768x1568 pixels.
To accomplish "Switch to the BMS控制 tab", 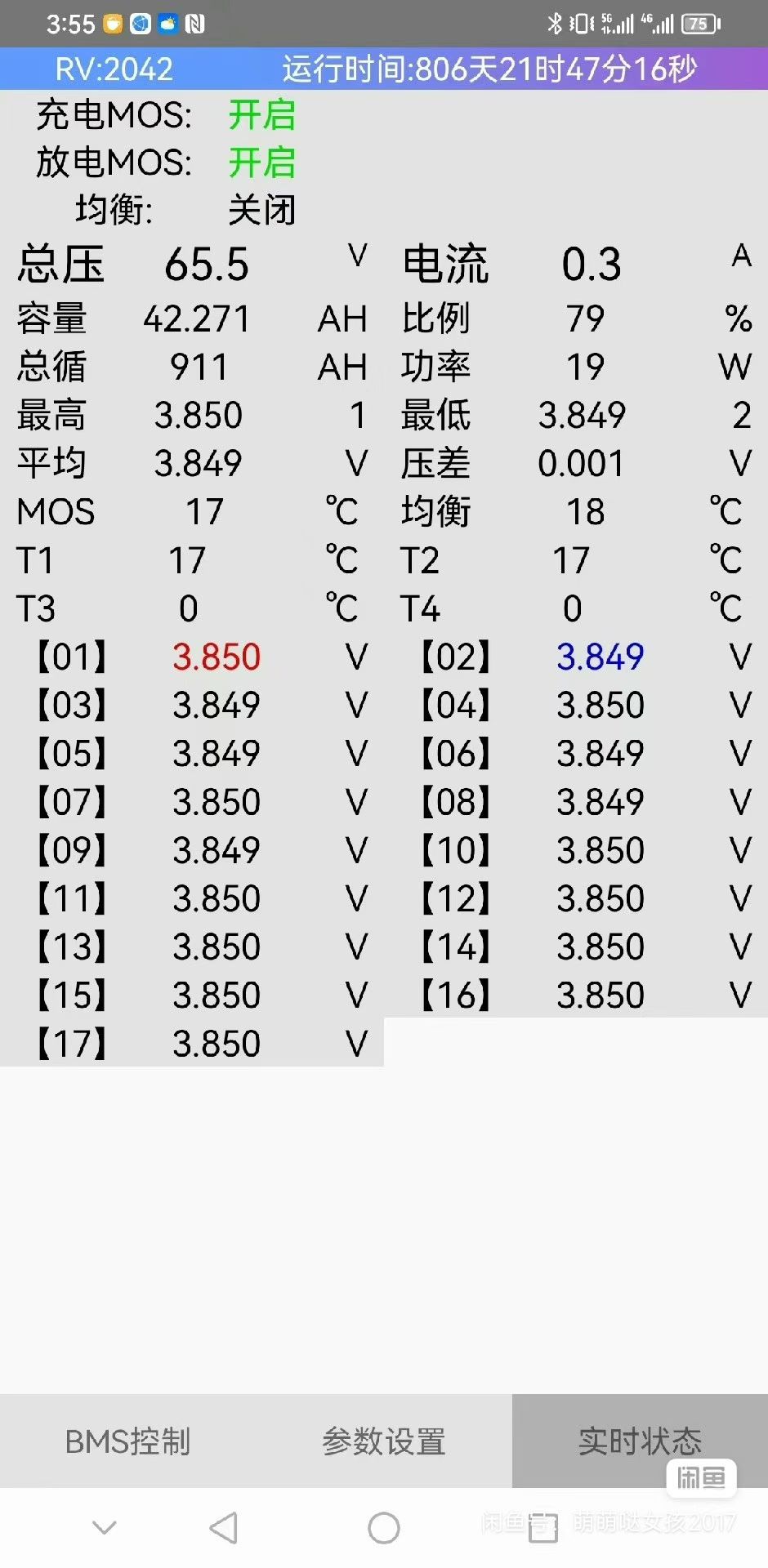I will point(127,1441).
